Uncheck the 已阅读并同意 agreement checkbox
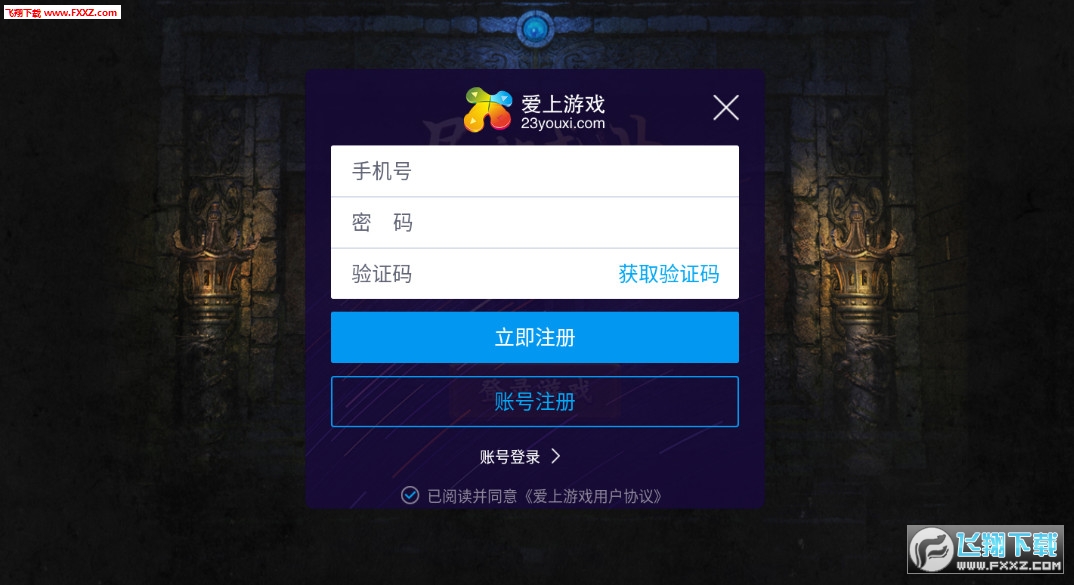1074x585 pixels. (x=410, y=495)
